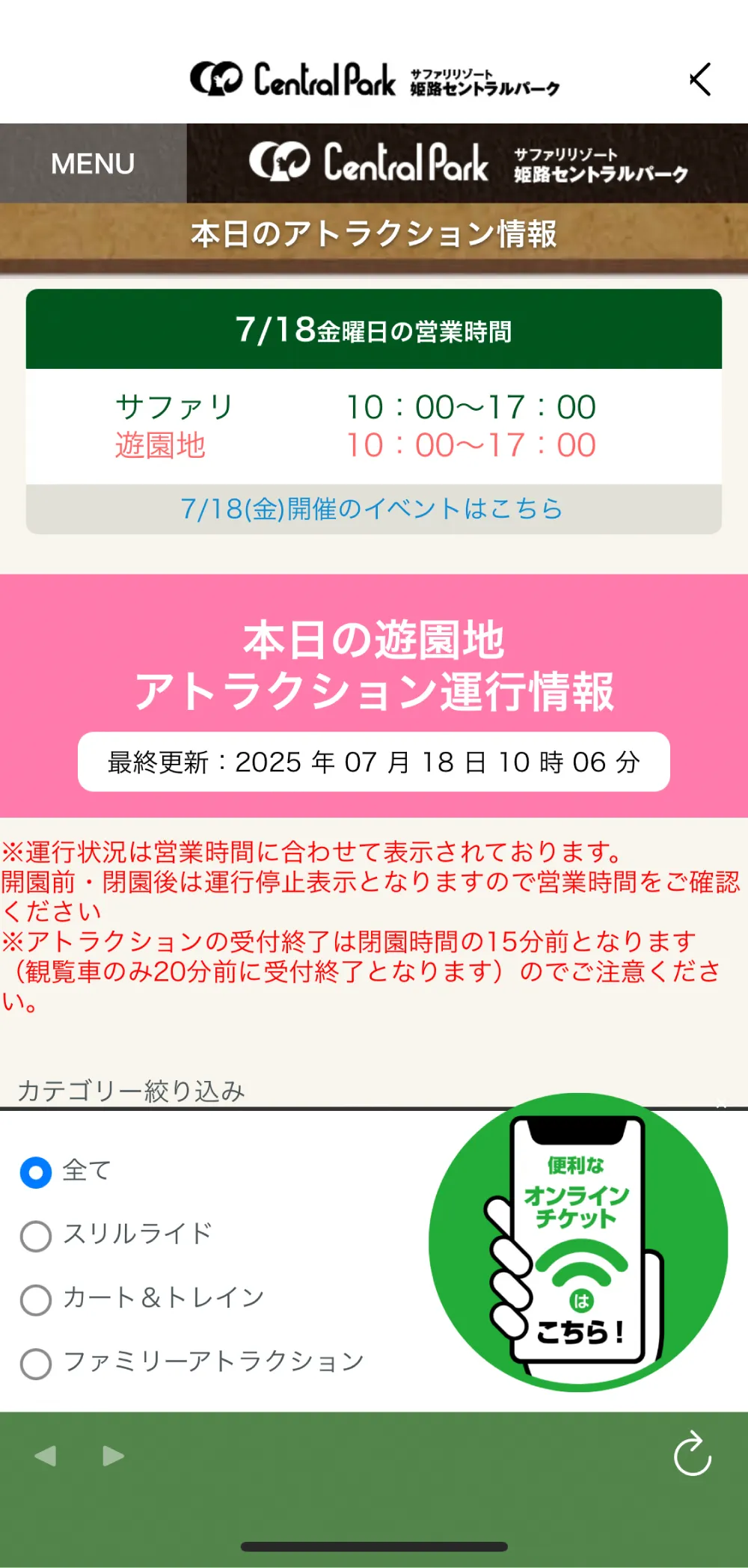748x1568 pixels.
Task: Open the MENU
Action: click(x=91, y=163)
